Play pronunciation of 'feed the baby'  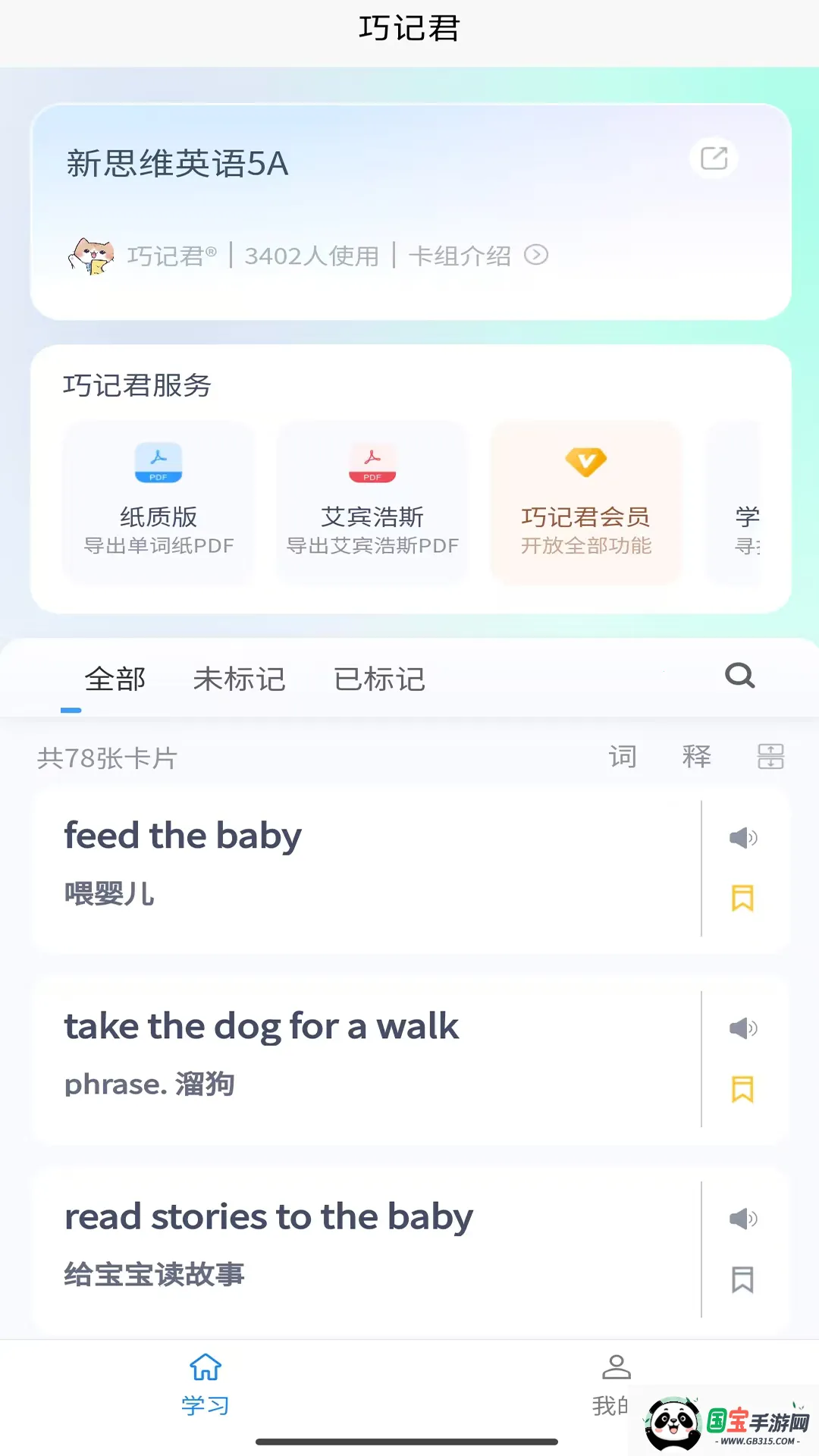[742, 837]
